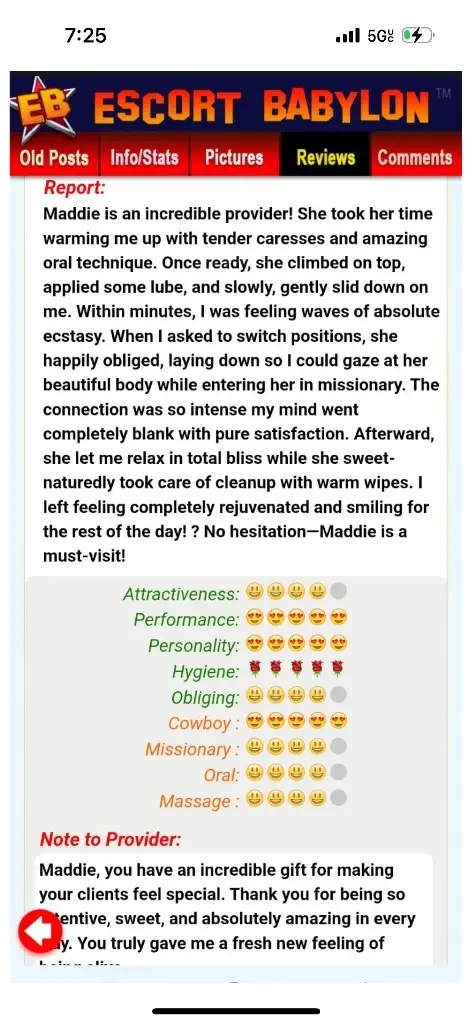Go to the Comments tab
The image size is (472, 1024).
click(415, 157)
